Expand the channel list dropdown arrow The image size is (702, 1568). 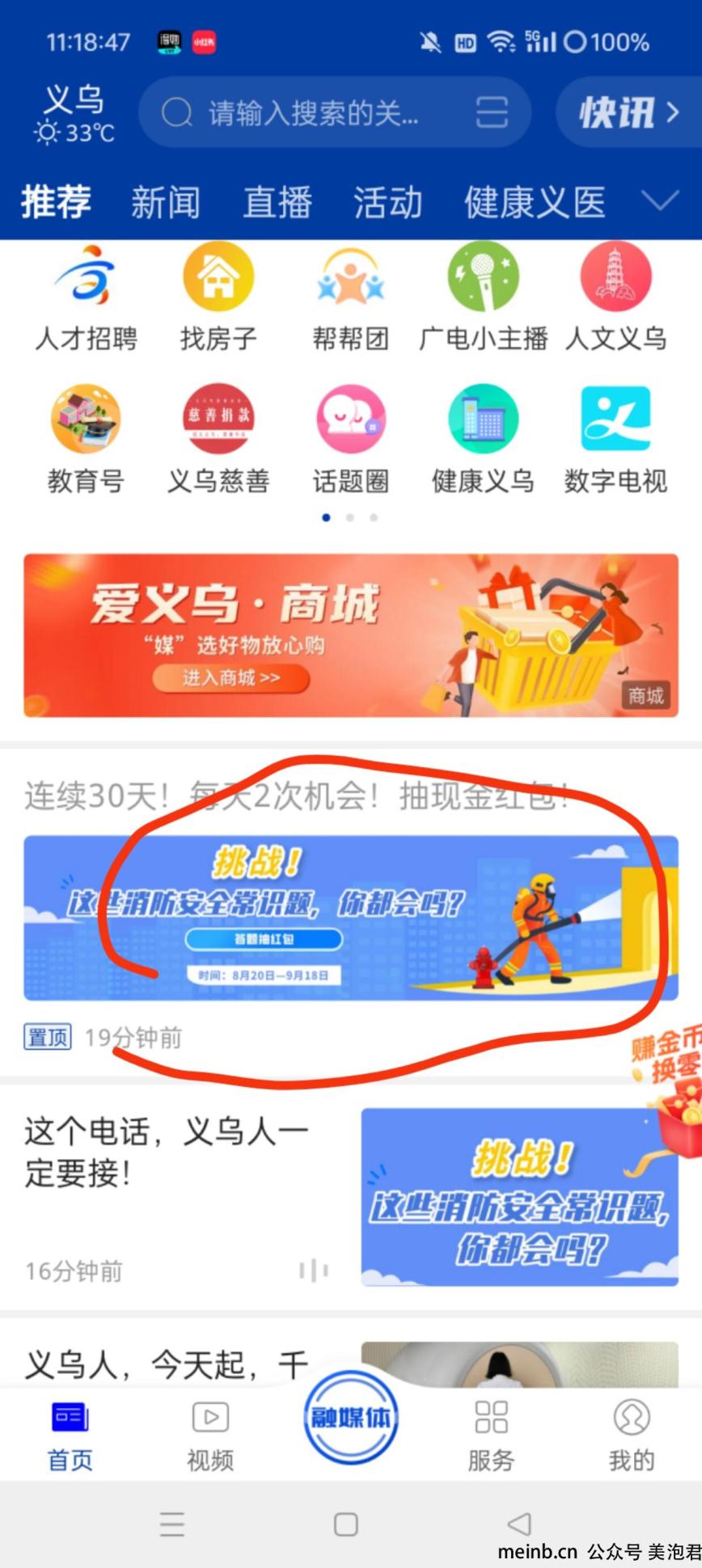click(660, 200)
